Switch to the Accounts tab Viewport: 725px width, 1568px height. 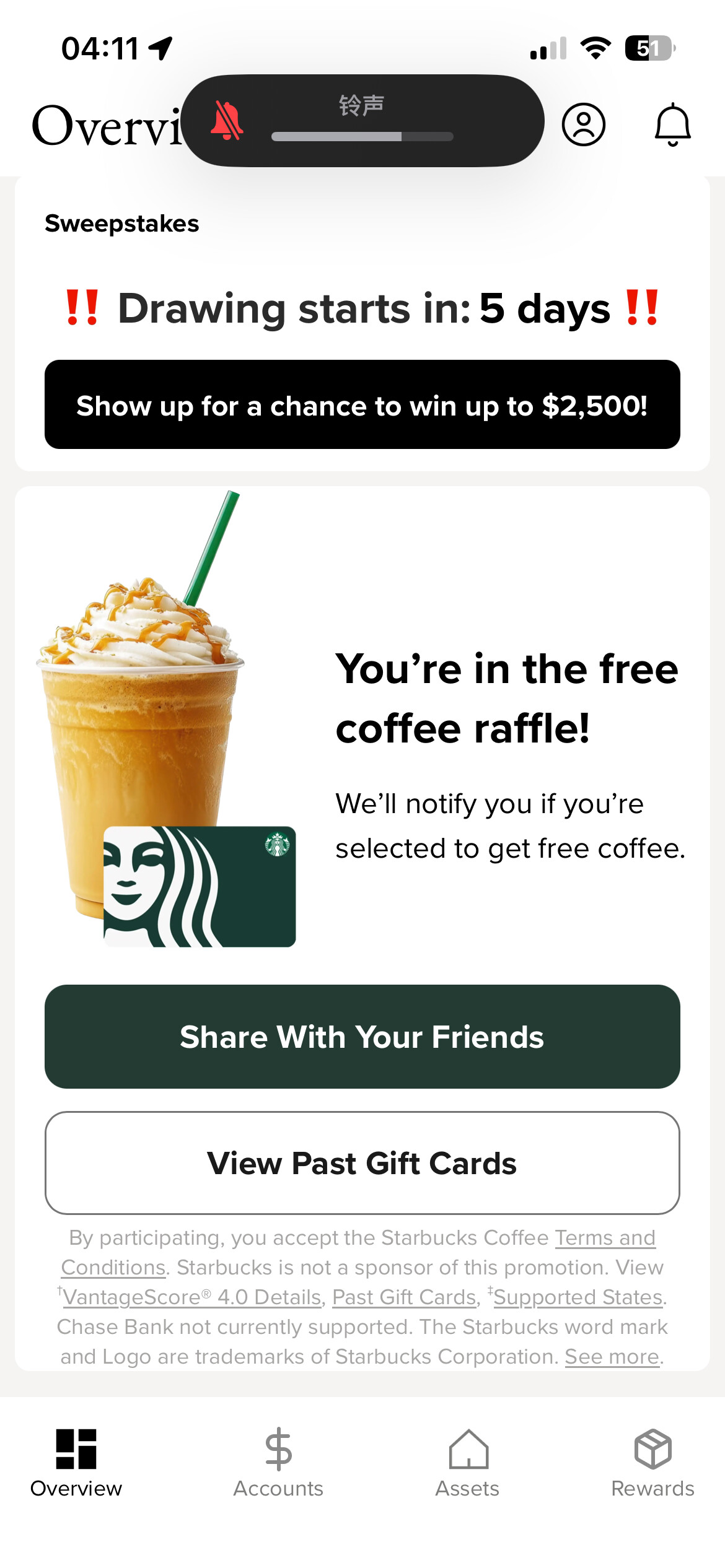pyautogui.click(x=278, y=1461)
